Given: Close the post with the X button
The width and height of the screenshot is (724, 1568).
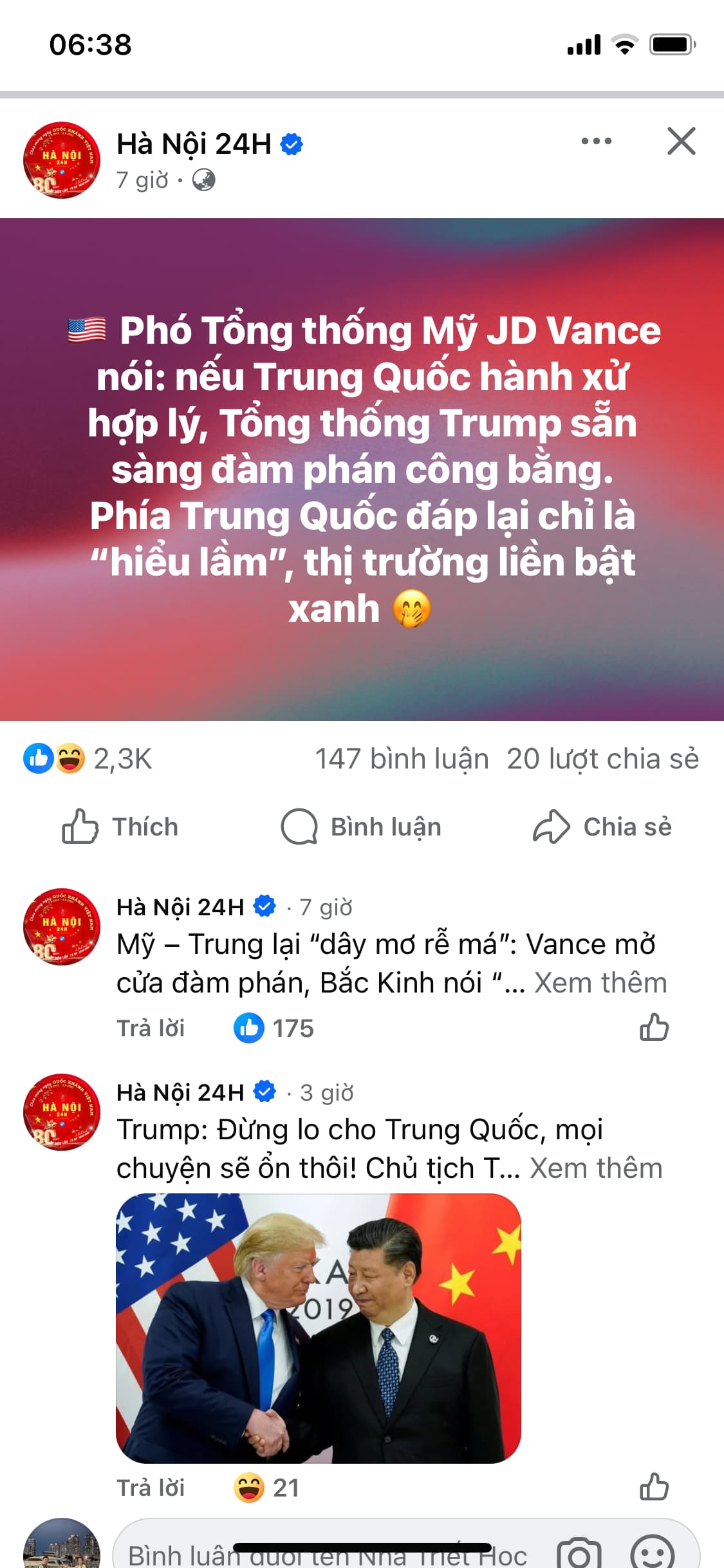Looking at the screenshot, I should [681, 141].
